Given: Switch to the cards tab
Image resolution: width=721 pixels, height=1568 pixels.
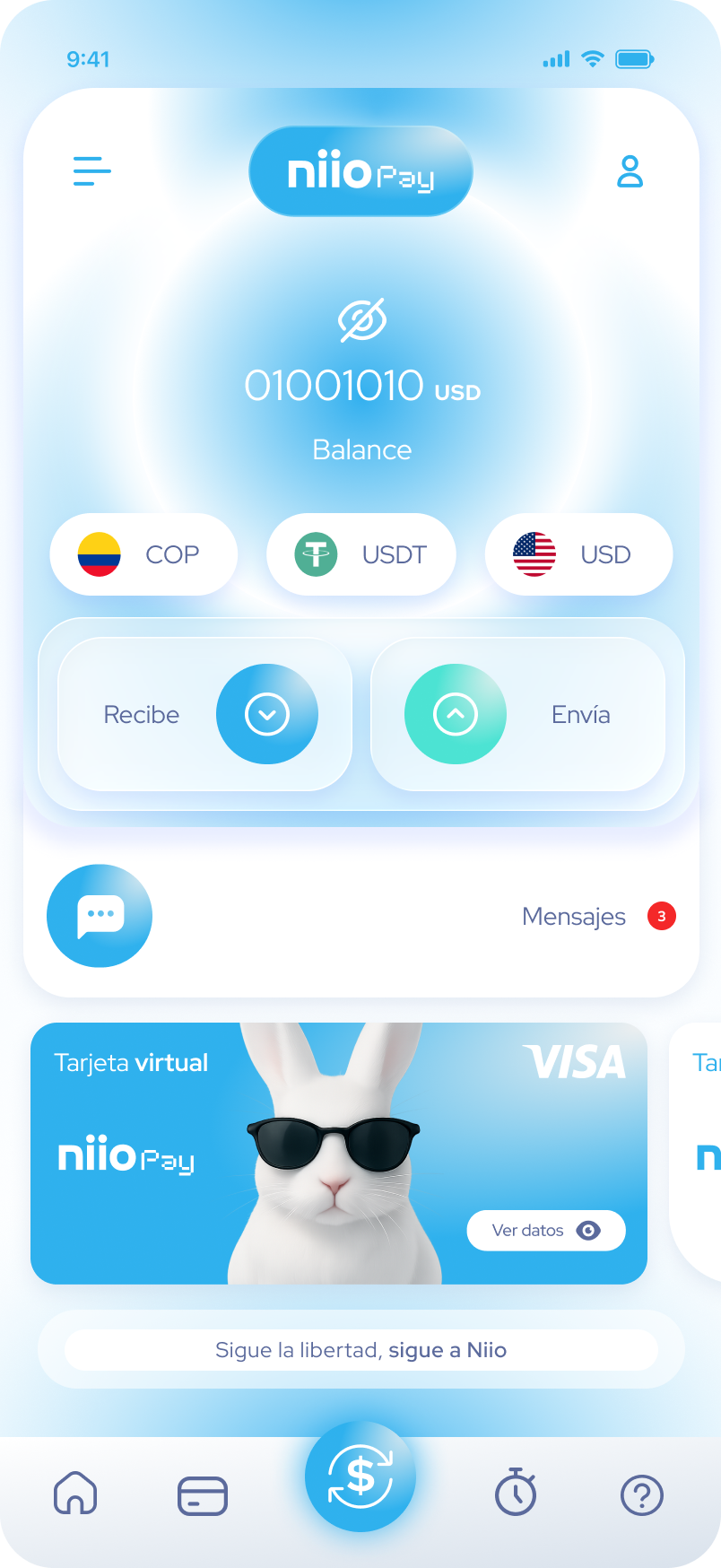Looking at the screenshot, I should coord(203,1495).
